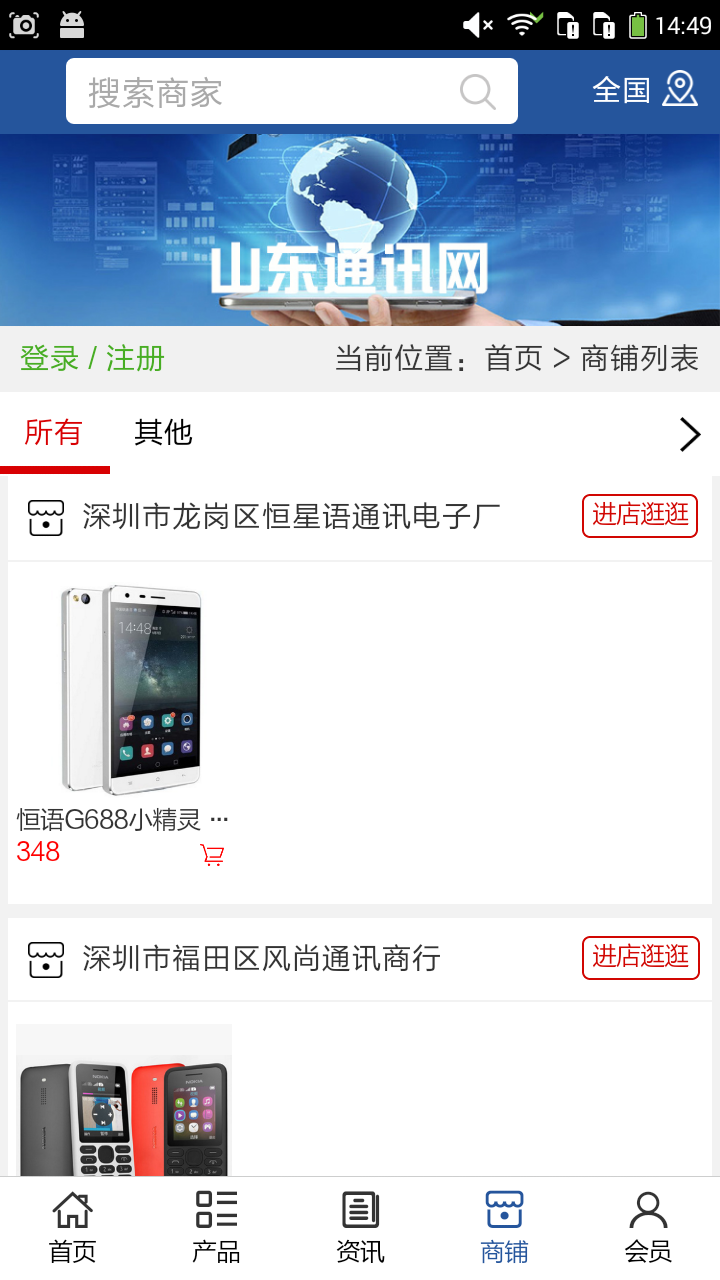Select the 所有 category tab
This screenshot has width=720, height=1280.
pyautogui.click(x=53, y=433)
